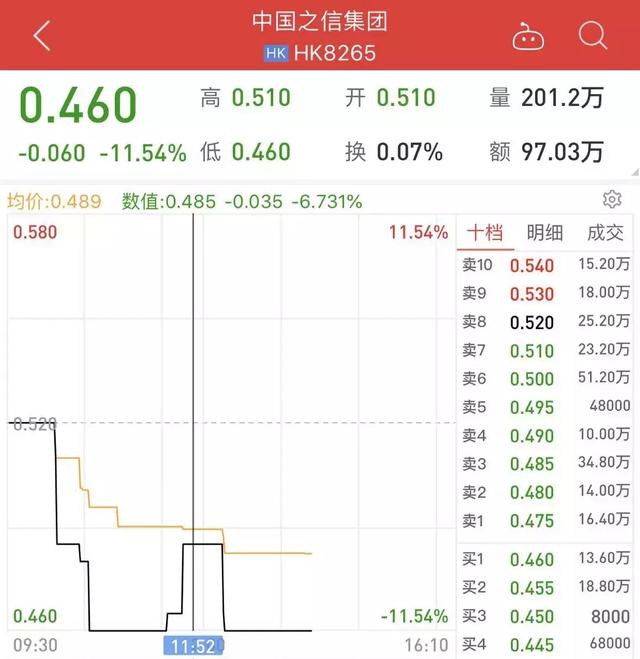Viewport: 640px width, 659px height.
Task: Switch to the 成交 tab
Action: (x=605, y=233)
